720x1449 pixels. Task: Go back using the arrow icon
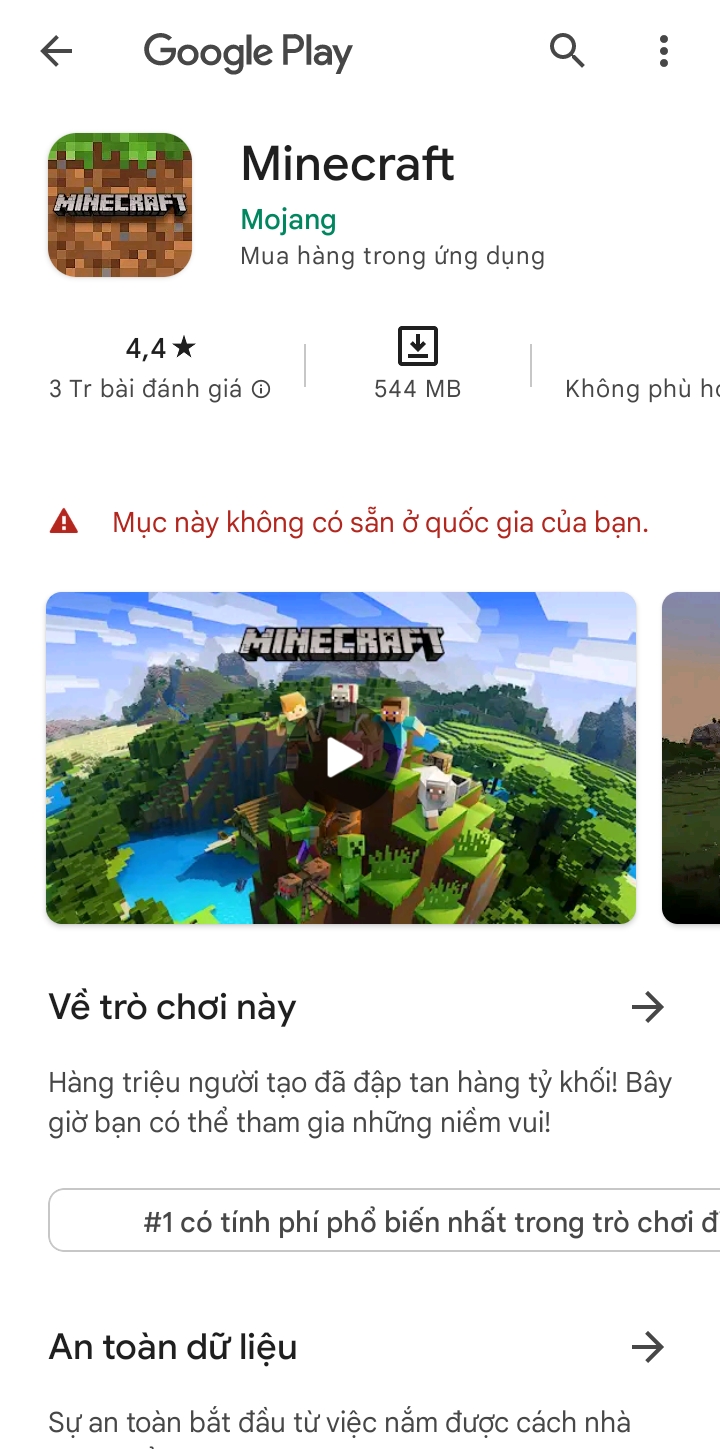pyautogui.click(x=56, y=51)
